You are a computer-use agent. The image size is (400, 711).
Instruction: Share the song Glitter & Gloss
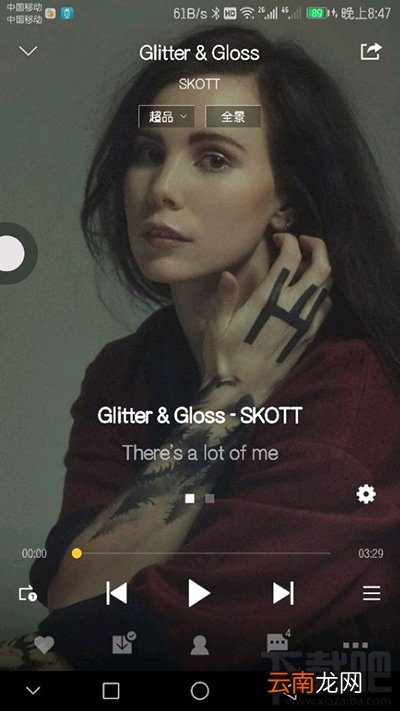tap(371, 51)
